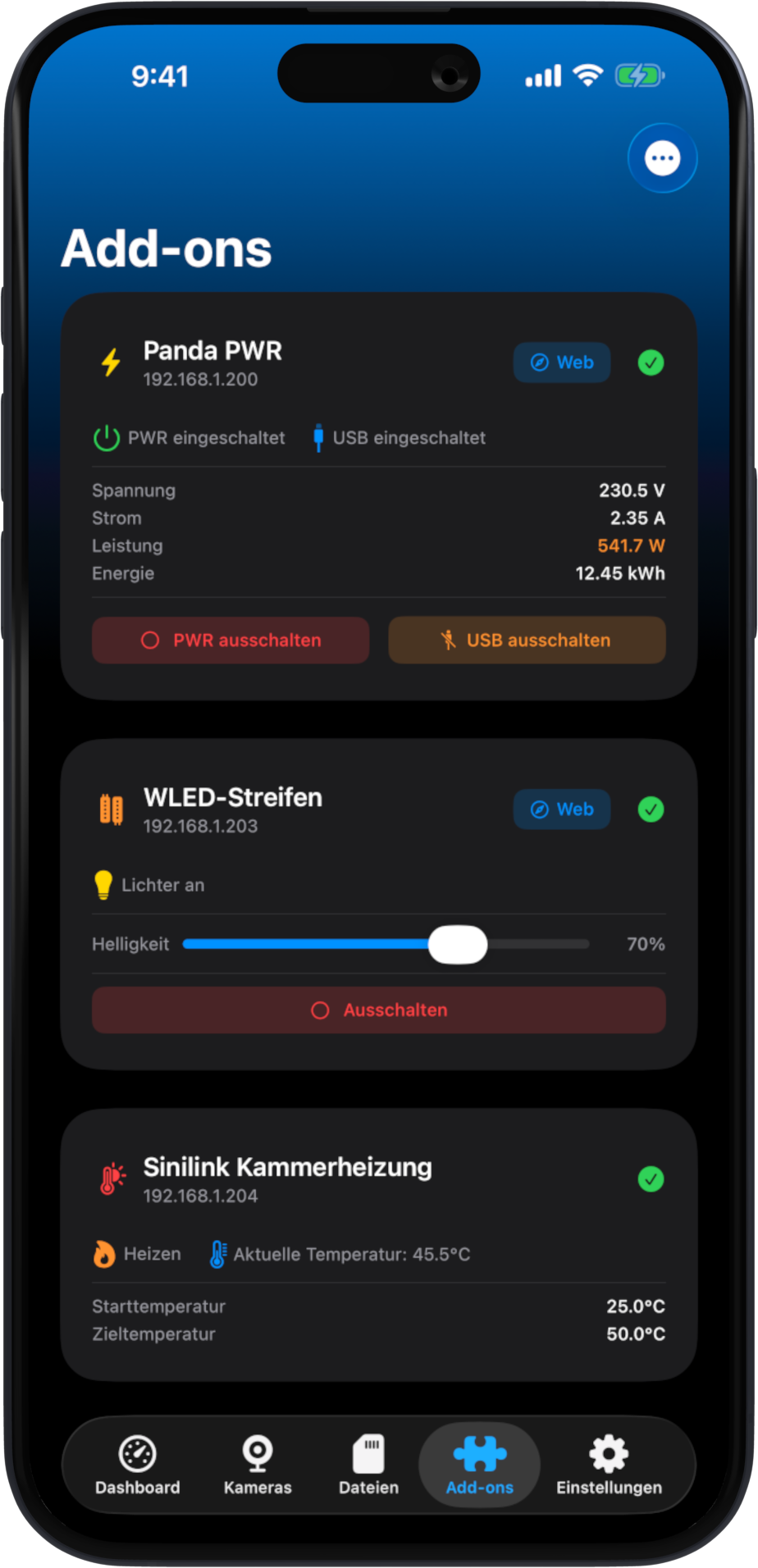Open the Einstellungen tab

tap(609, 1466)
